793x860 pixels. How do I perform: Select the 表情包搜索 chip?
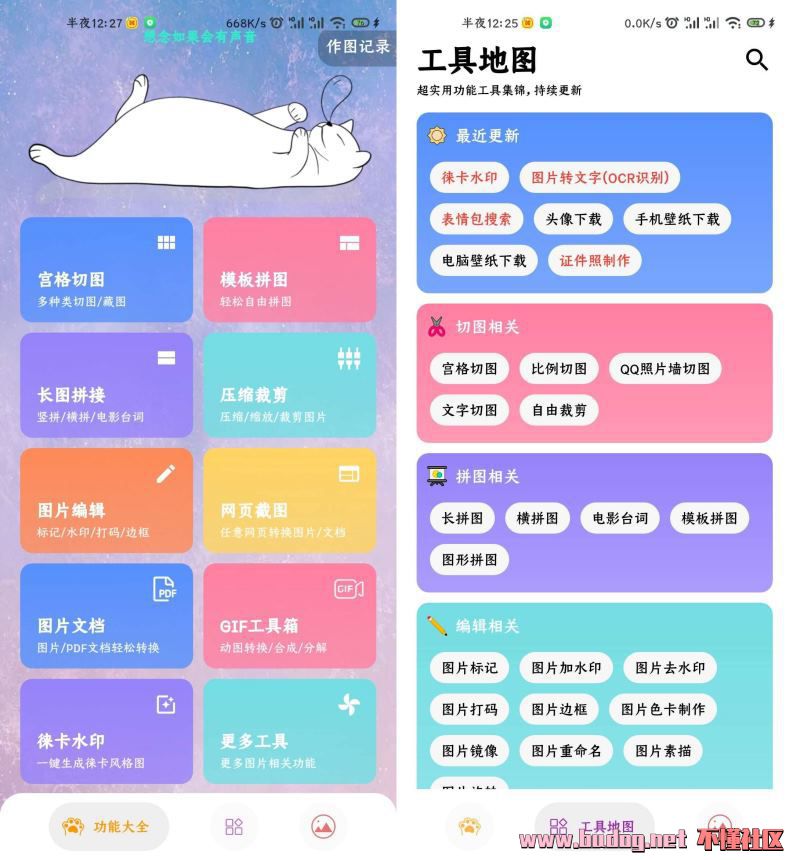[x=476, y=219]
